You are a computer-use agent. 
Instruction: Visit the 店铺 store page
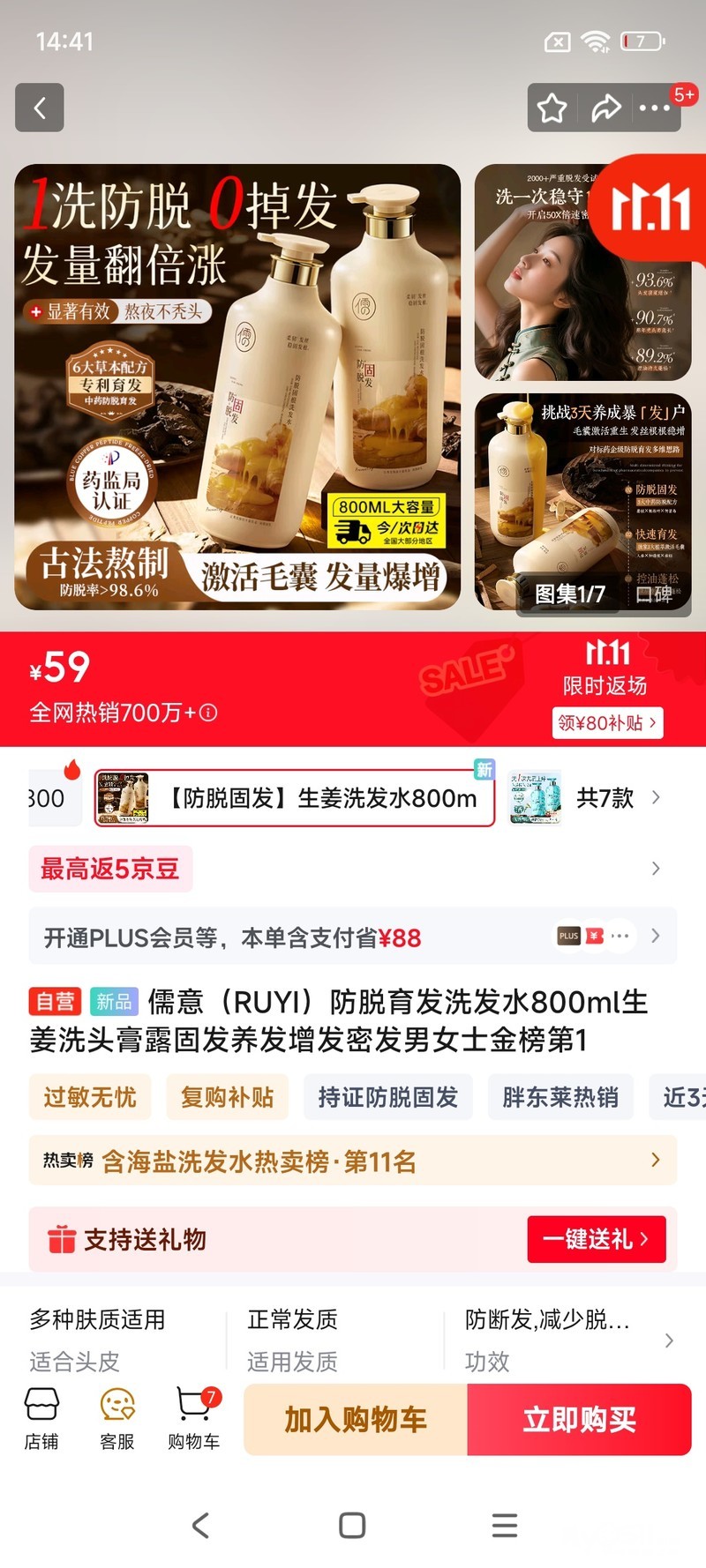(x=41, y=1418)
